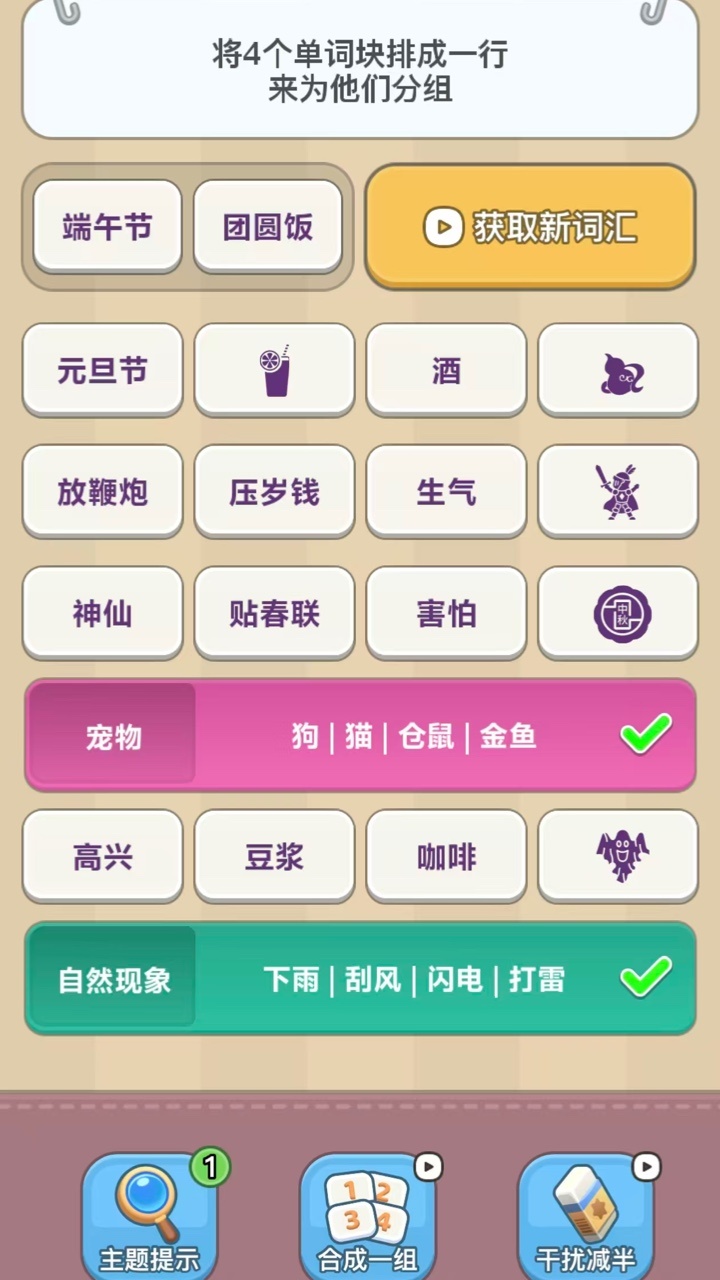720x1280 pixels.
Task: Select the 中秋 mooncake icon tile
Action: click(x=618, y=613)
